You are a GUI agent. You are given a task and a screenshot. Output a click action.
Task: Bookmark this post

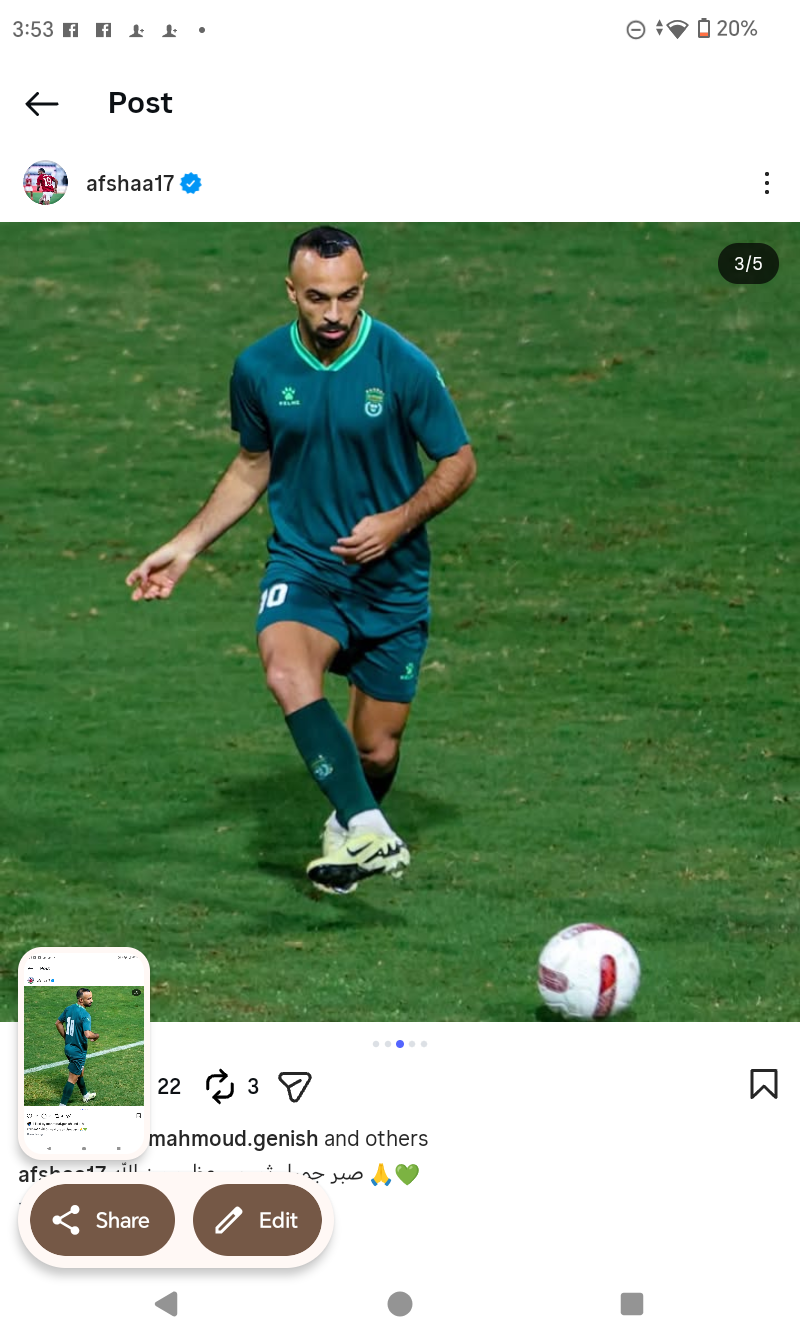click(x=763, y=1084)
